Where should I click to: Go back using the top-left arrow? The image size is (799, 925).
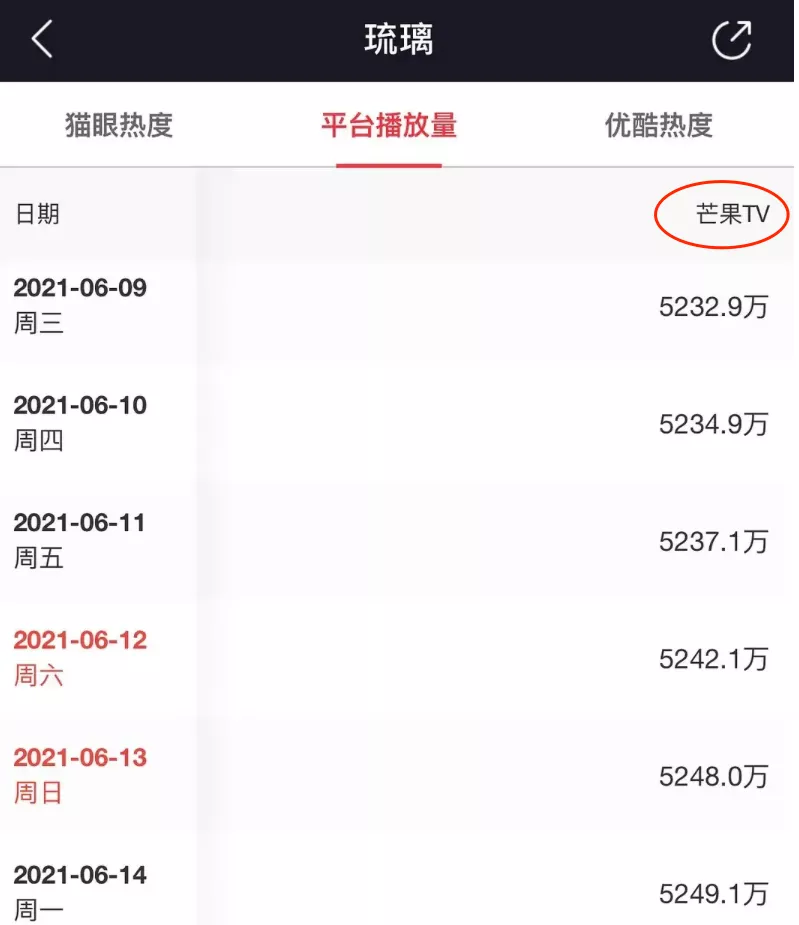pos(42,39)
